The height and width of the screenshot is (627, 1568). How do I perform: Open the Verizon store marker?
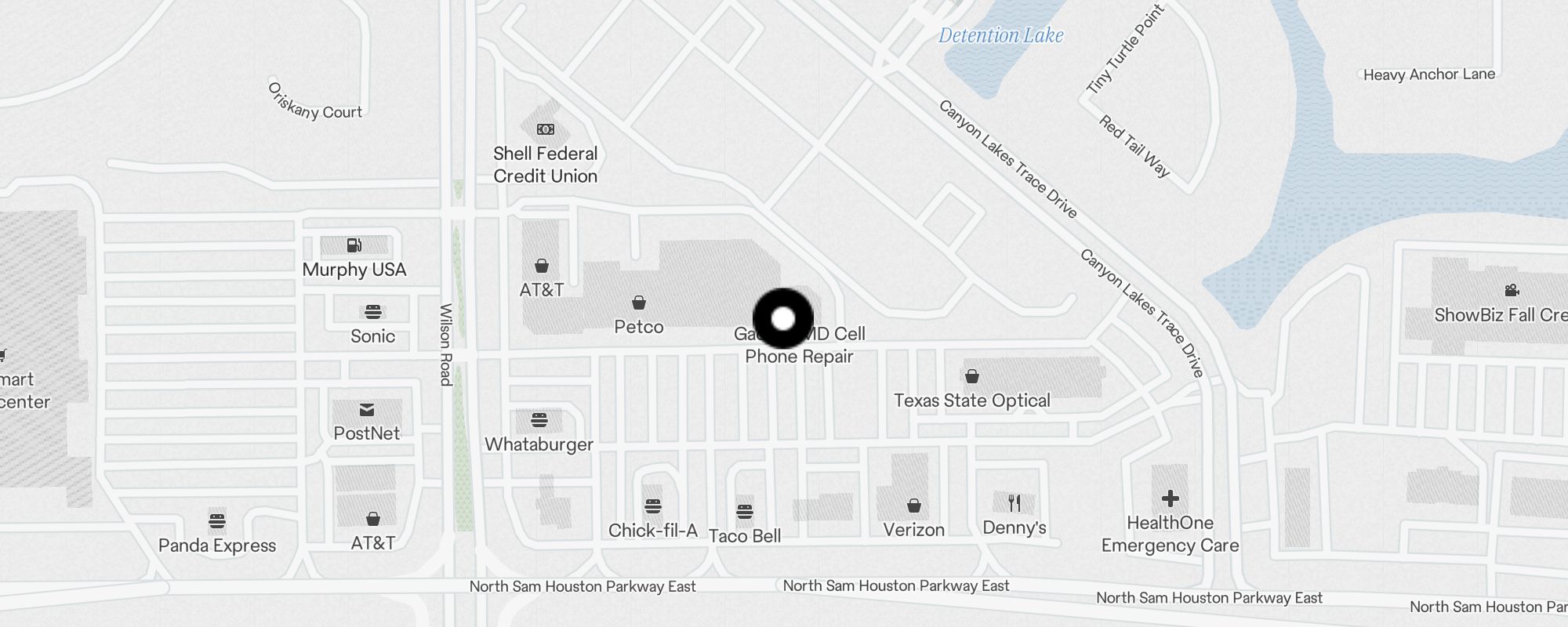click(x=914, y=506)
